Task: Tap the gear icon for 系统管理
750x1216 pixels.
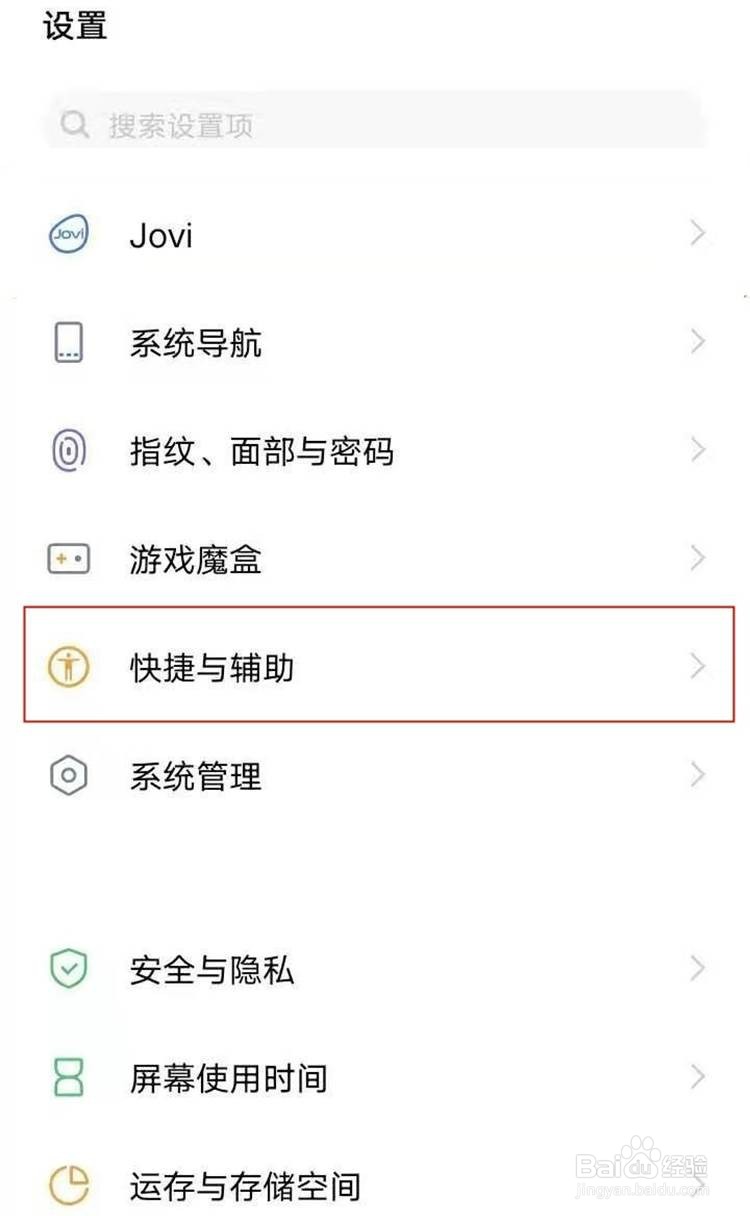Action: 68,775
